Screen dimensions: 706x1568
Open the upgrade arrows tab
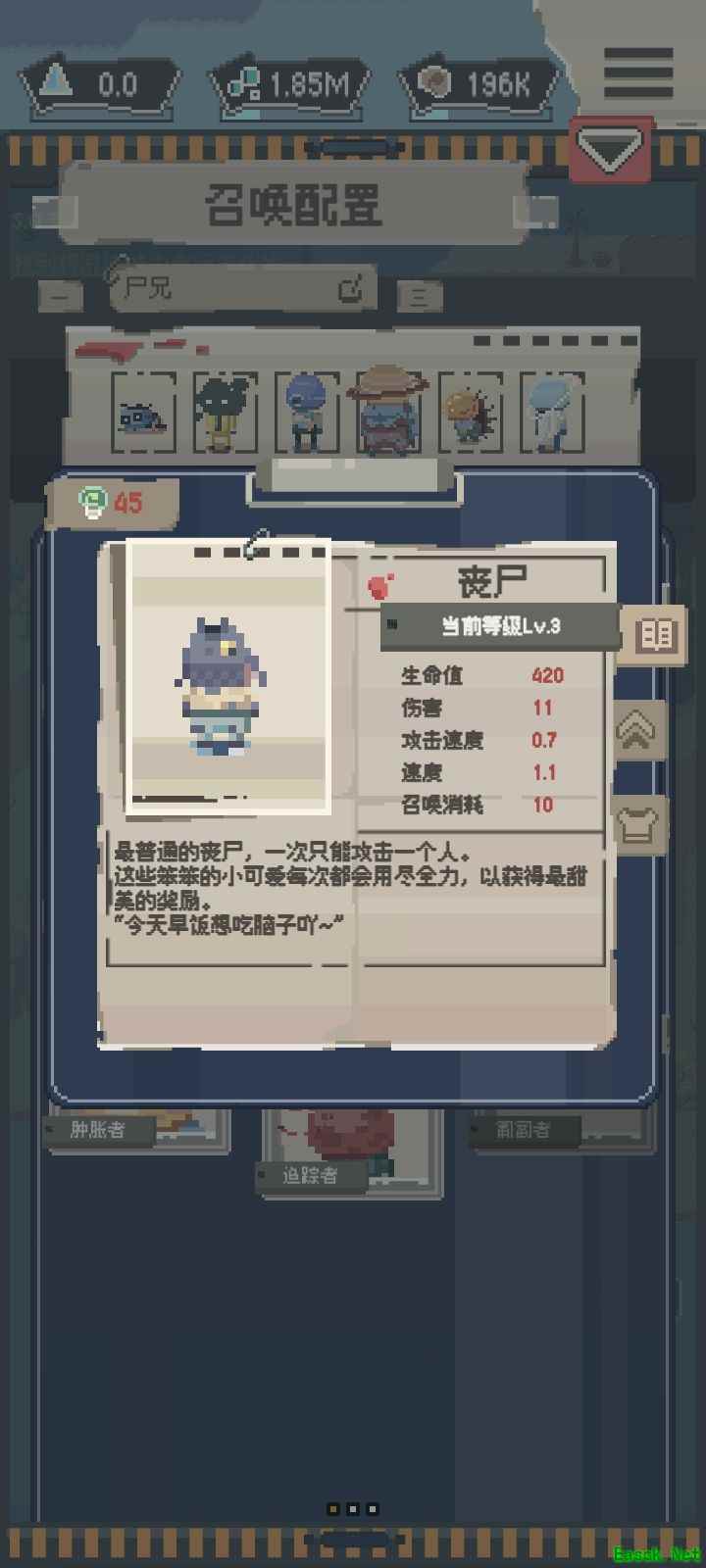[x=638, y=730]
